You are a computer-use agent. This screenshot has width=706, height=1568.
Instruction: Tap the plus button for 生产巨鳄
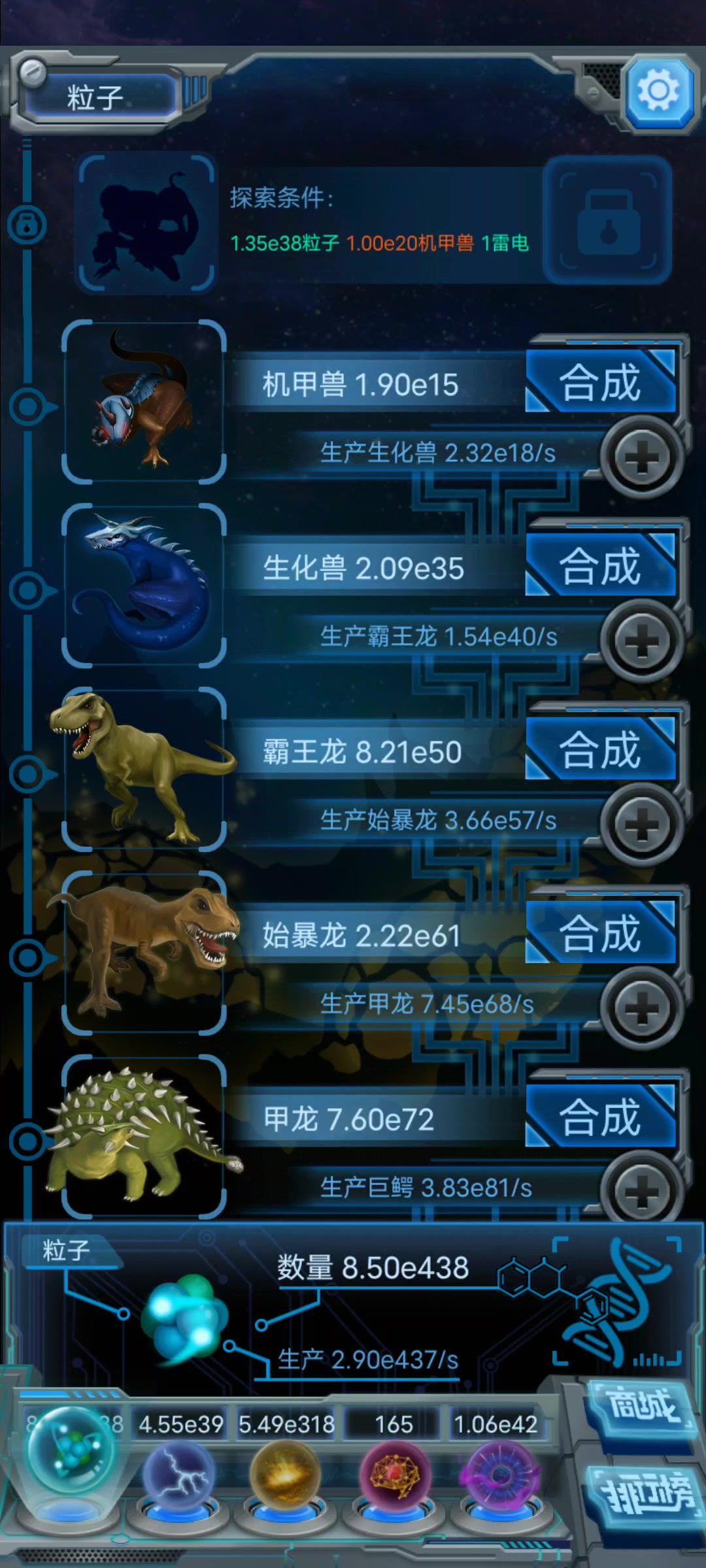click(642, 1190)
